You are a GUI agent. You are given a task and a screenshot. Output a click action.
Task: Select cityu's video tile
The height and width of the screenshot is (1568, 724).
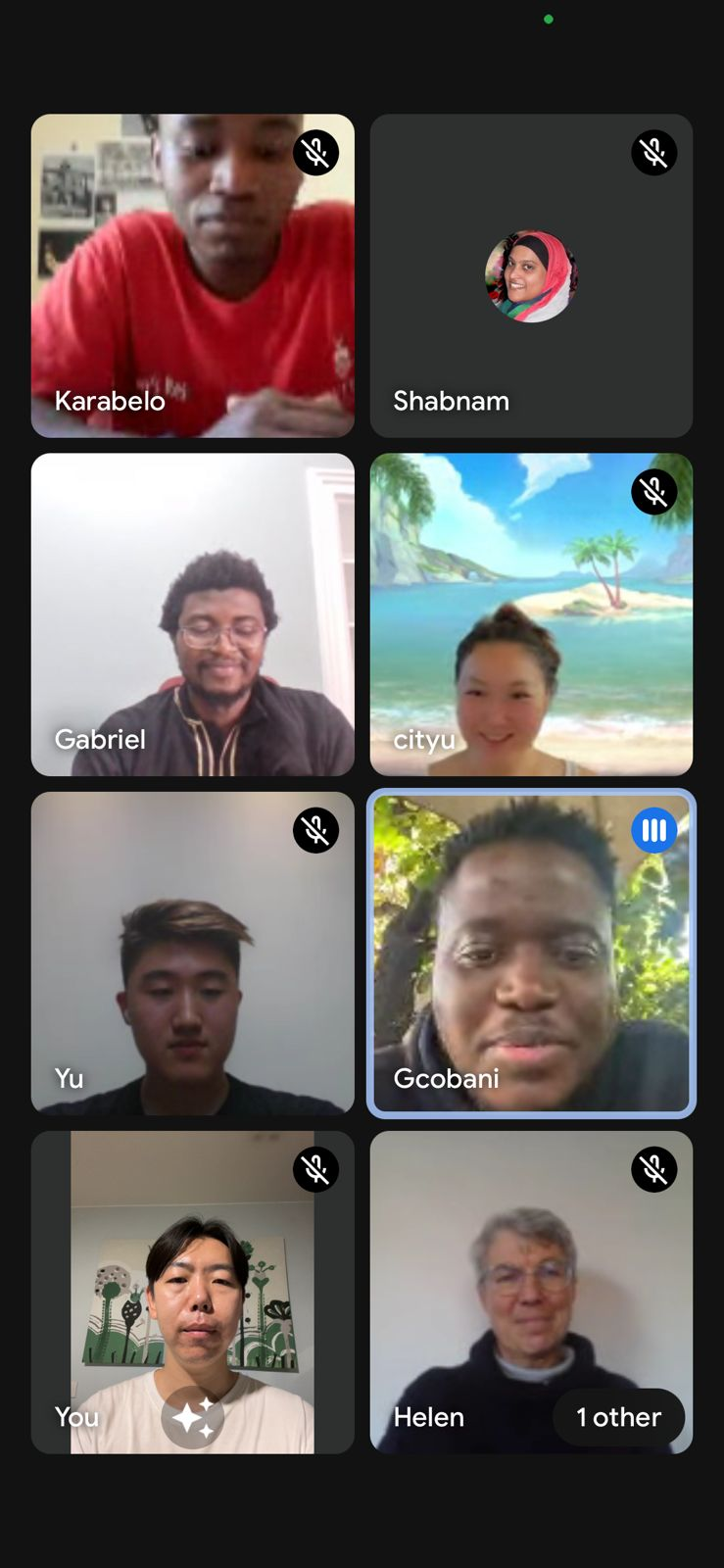(531, 614)
